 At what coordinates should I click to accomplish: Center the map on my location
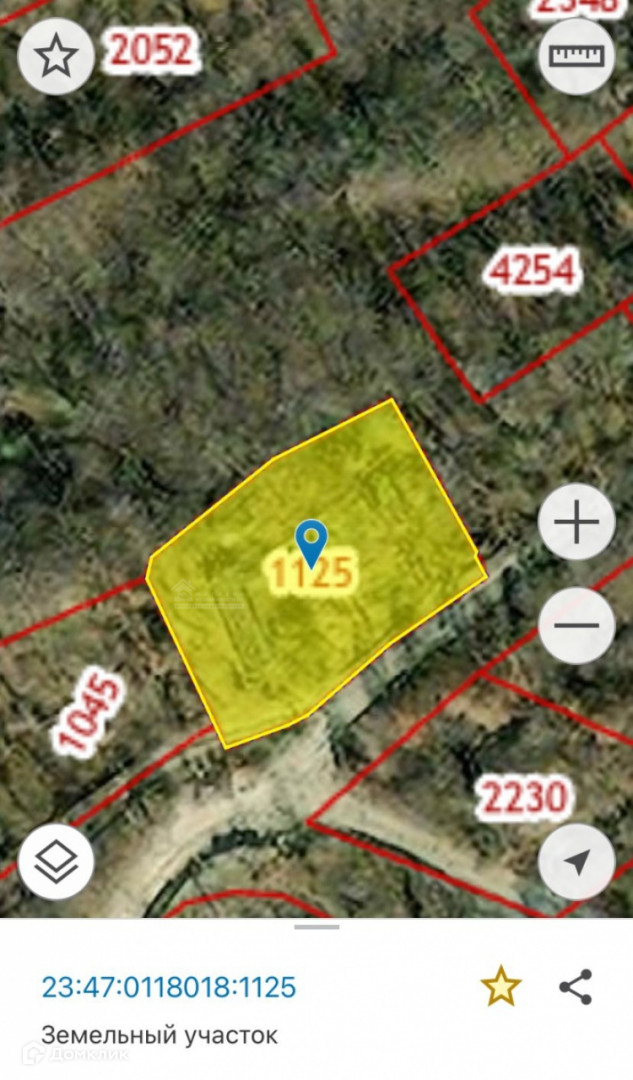point(576,862)
